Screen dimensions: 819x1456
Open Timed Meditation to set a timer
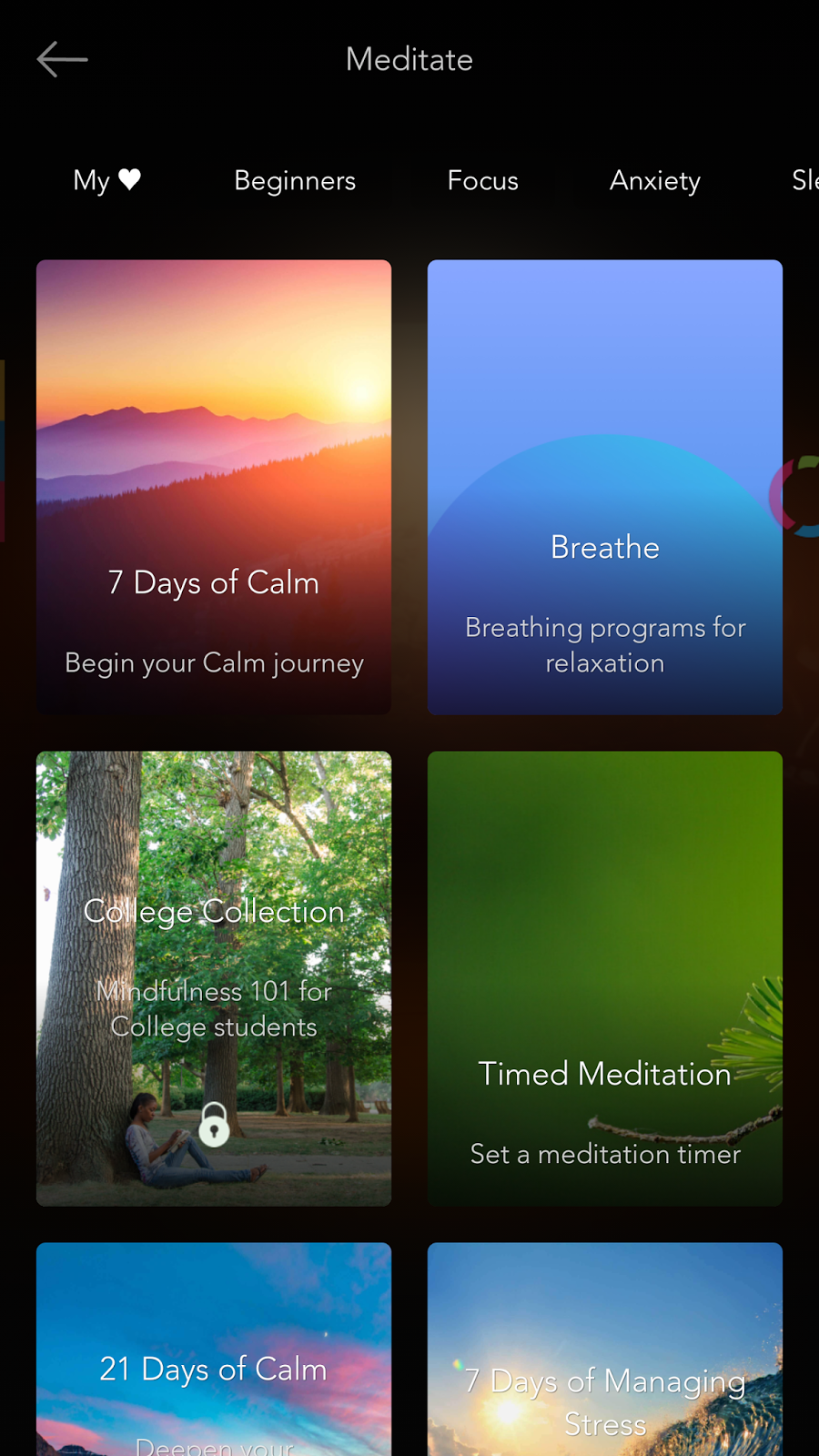pyautogui.click(x=604, y=978)
